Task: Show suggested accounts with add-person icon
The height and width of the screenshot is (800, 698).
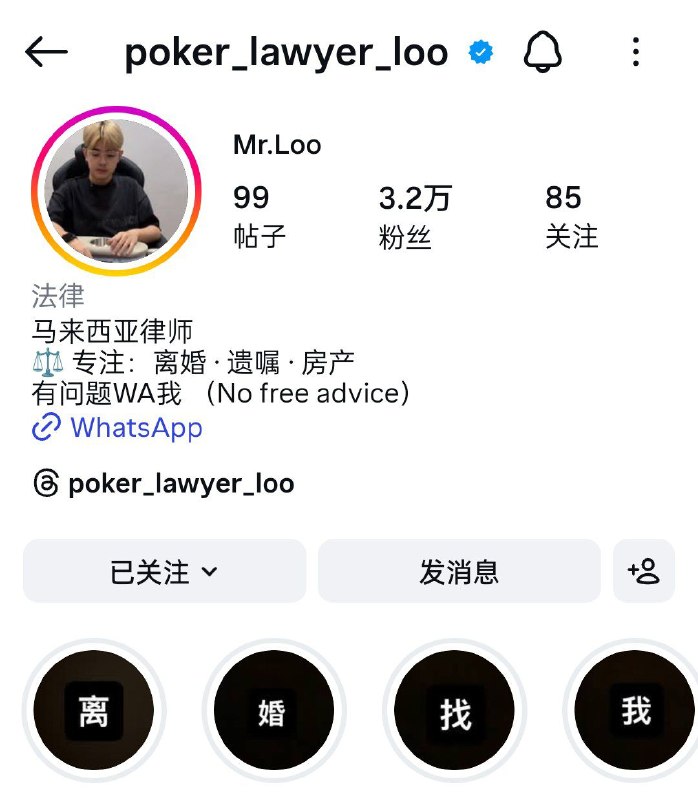Action: [x=644, y=572]
